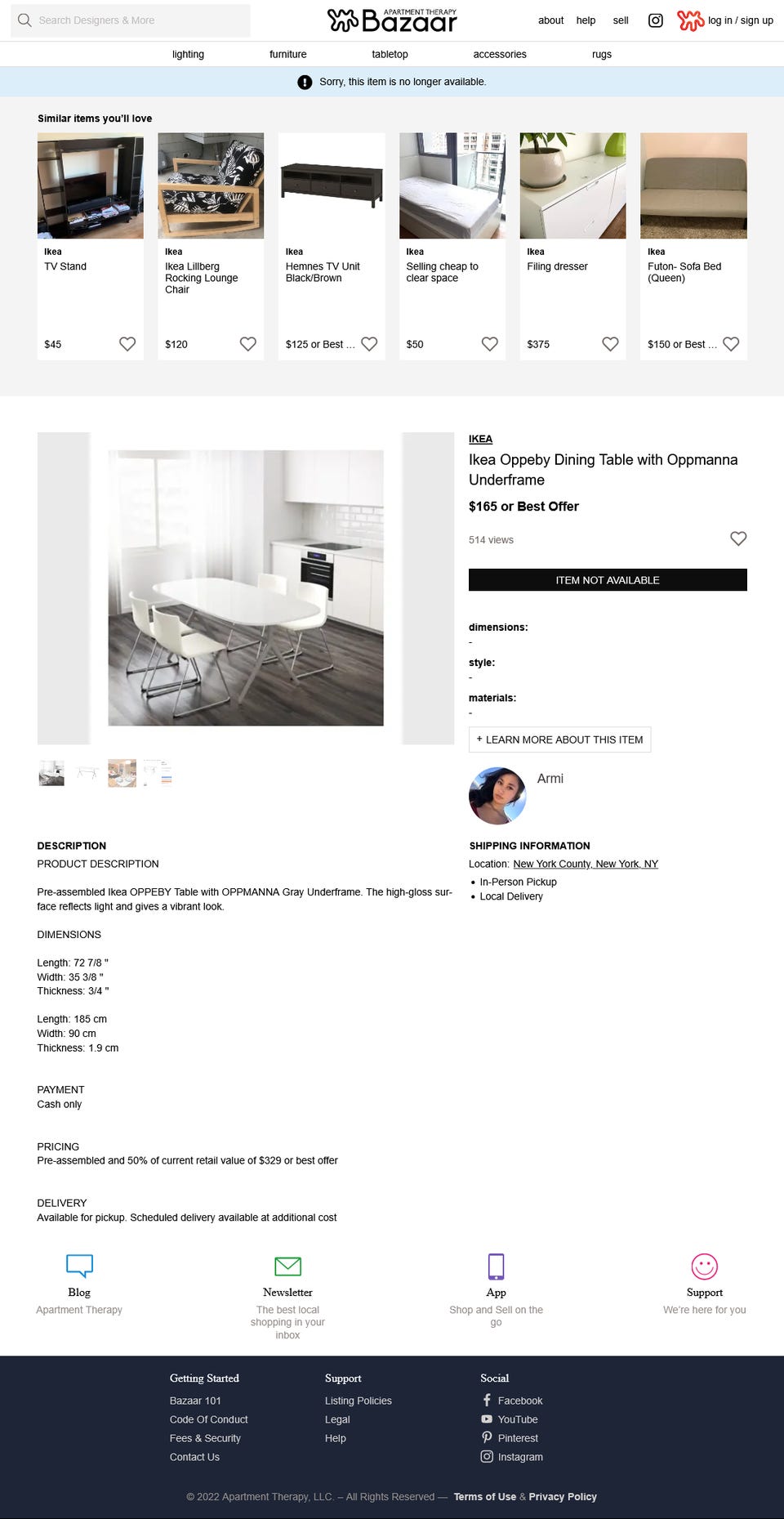Image resolution: width=784 pixels, height=1519 pixels.
Task: Open the New York County location link
Action: tap(586, 864)
